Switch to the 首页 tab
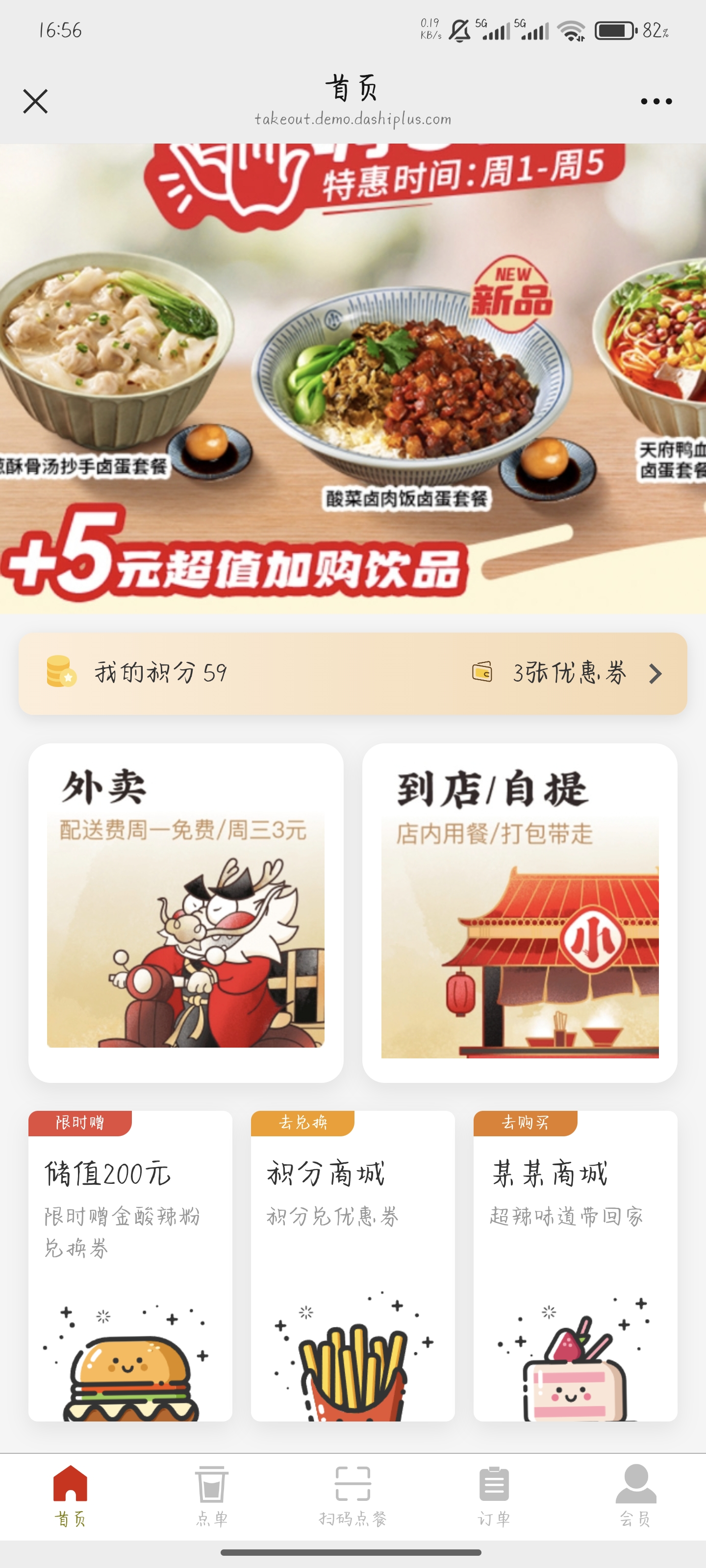The image size is (706, 1568). pos(71,1497)
